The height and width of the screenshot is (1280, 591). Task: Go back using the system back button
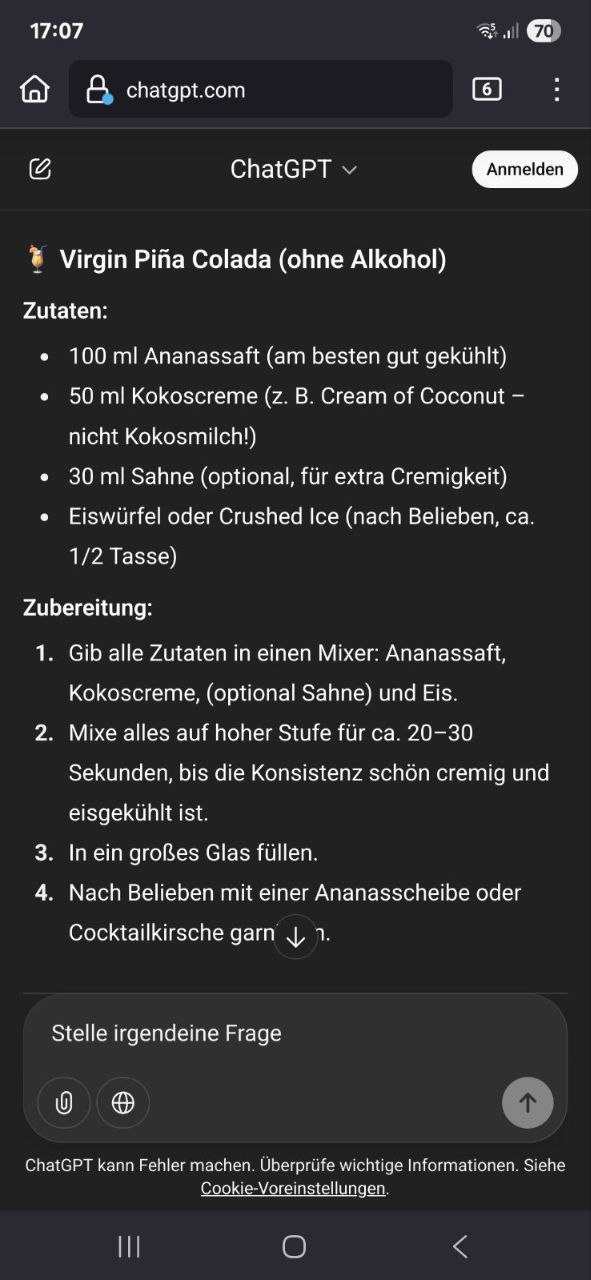point(460,1246)
